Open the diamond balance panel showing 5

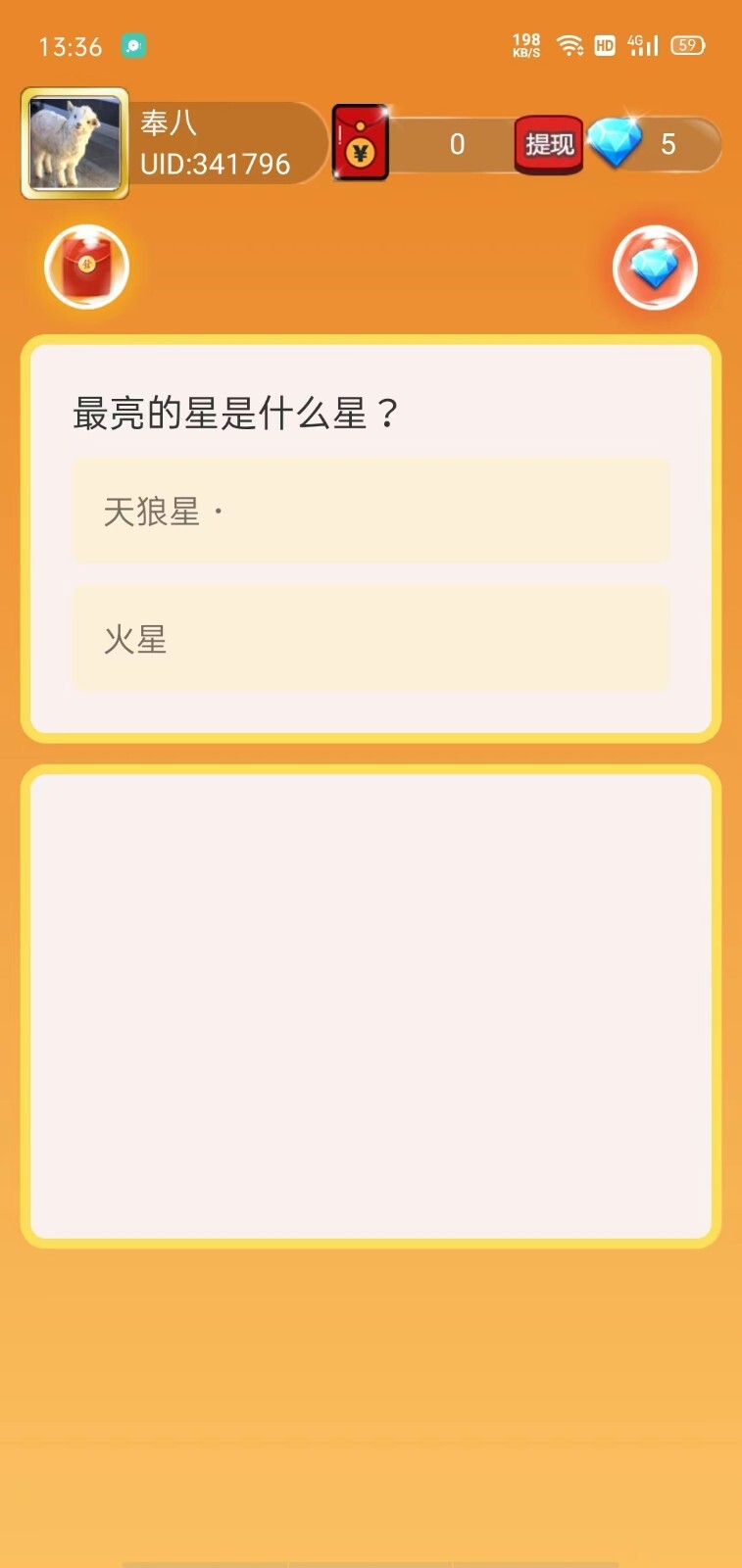click(667, 145)
